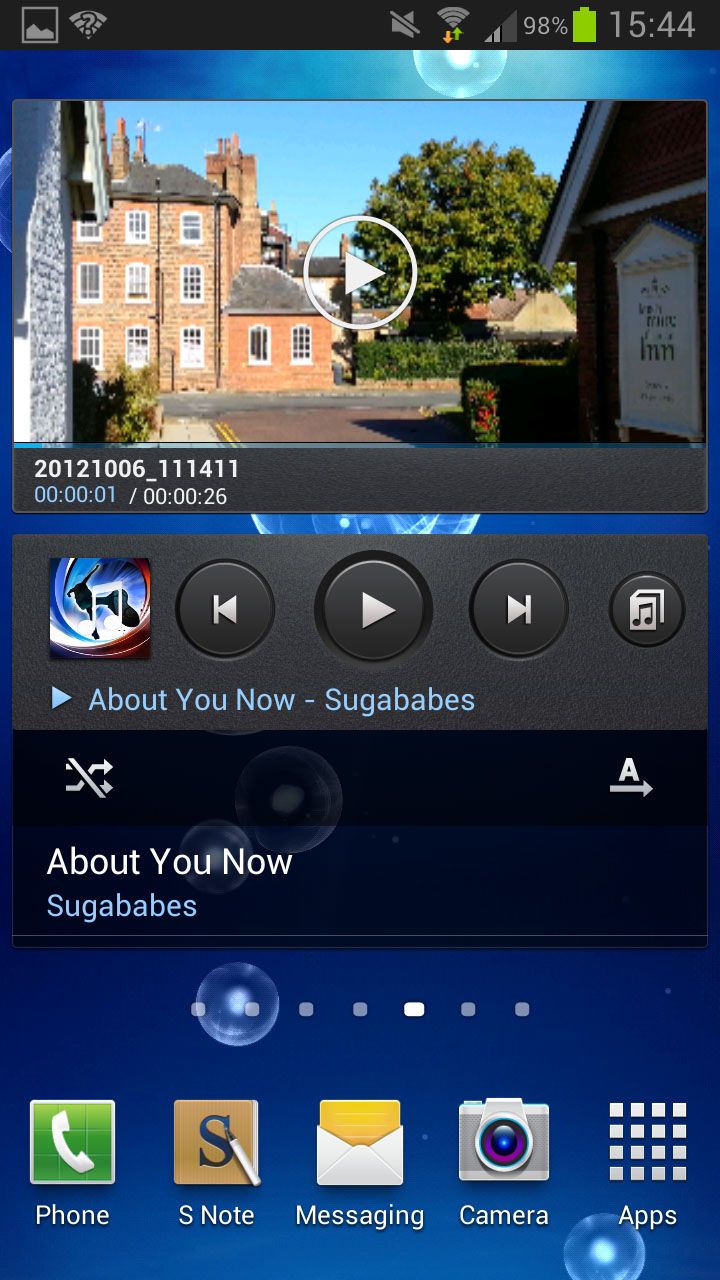Start the Camera app
The image size is (720, 1280).
coord(503,1140)
